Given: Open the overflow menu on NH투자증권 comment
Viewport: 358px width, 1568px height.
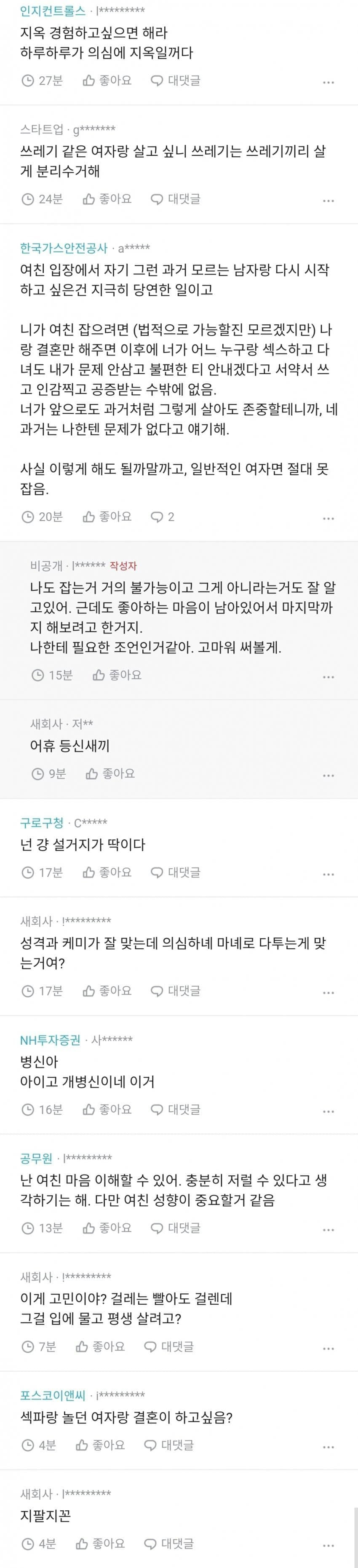Looking at the screenshot, I should click(328, 1111).
